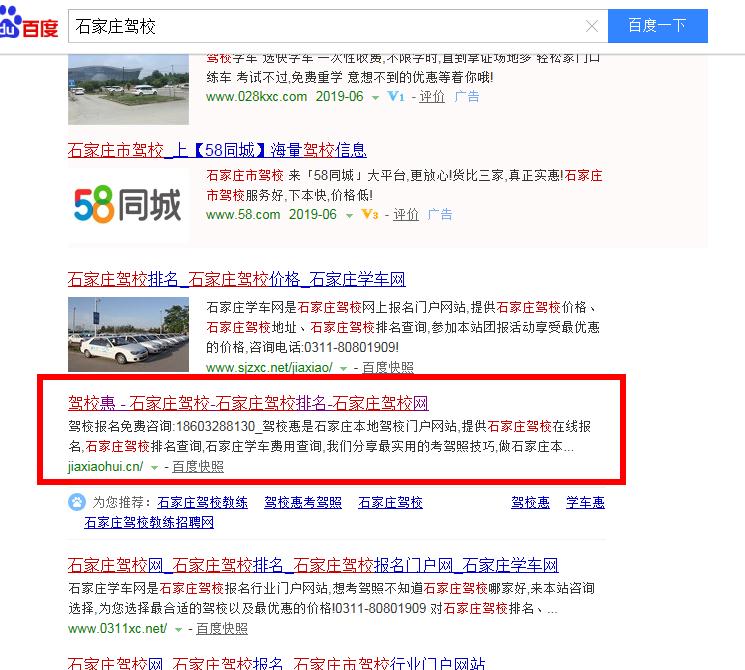
Task: View 百度快照 for sjzxc.net result
Action: [x=387, y=367]
